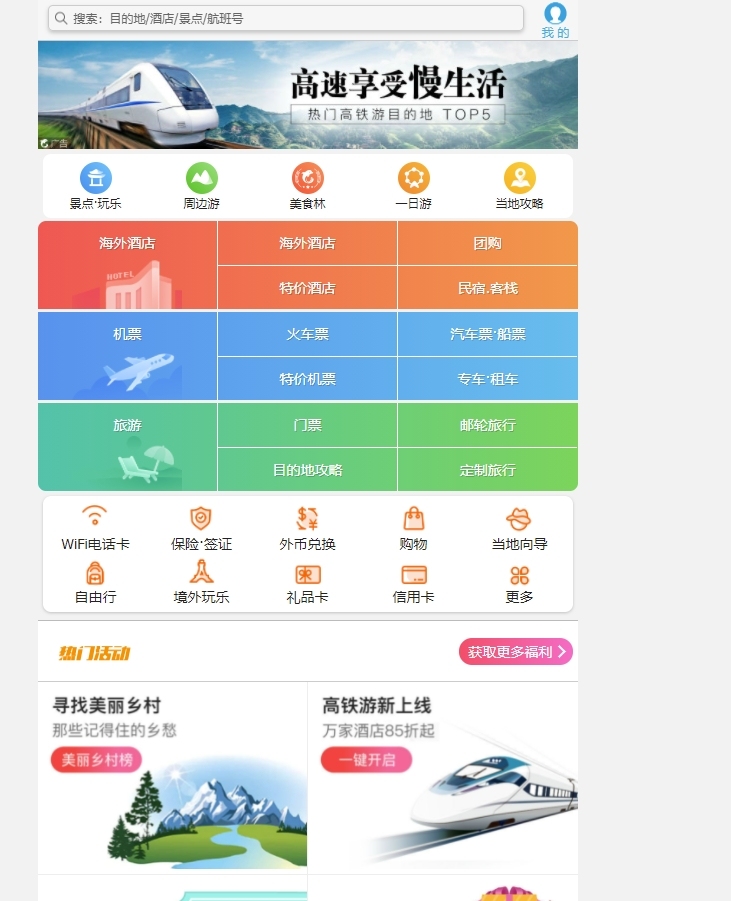Open WiFi电话卡 service
The width and height of the screenshot is (731, 901).
click(95, 529)
